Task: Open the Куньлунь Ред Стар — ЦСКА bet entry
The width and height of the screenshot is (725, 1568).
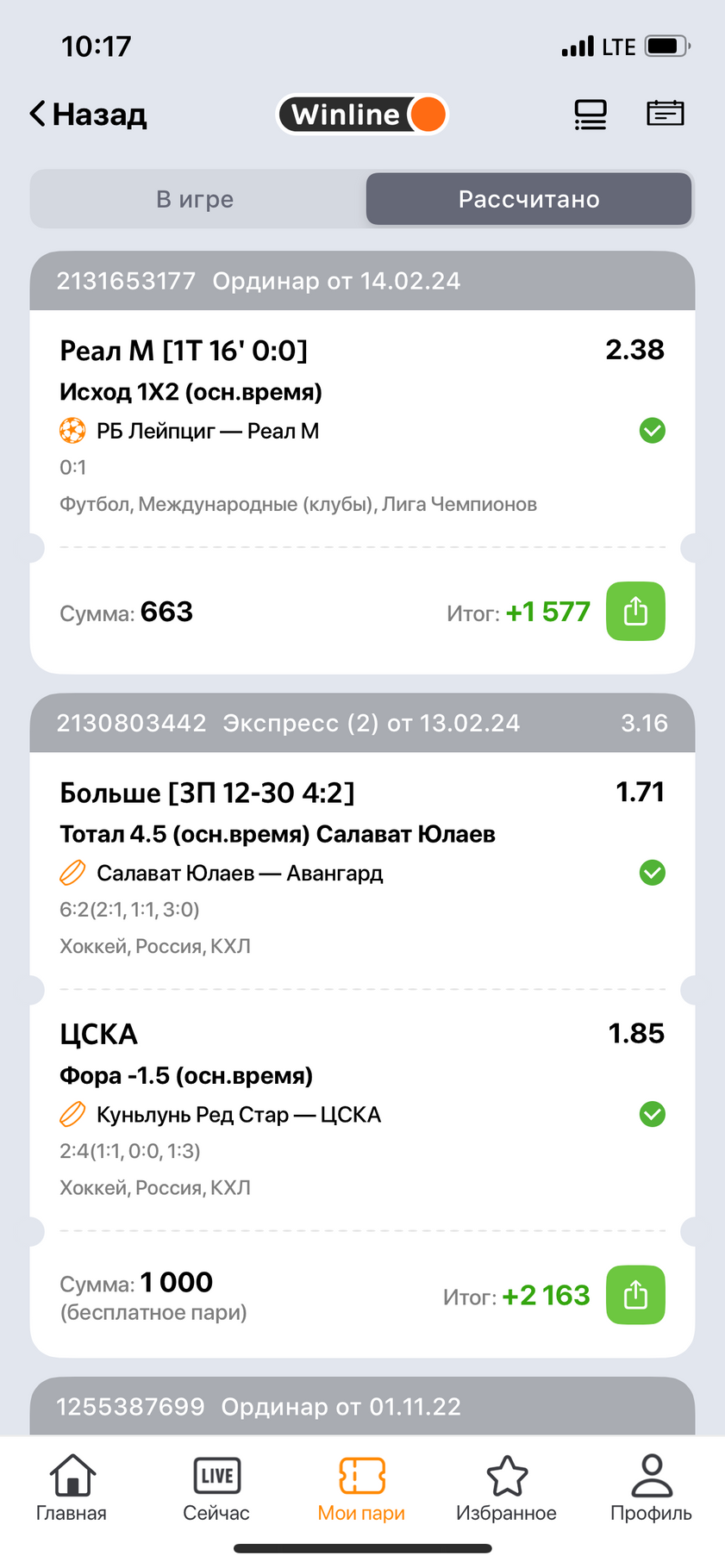Action: 362,1111
